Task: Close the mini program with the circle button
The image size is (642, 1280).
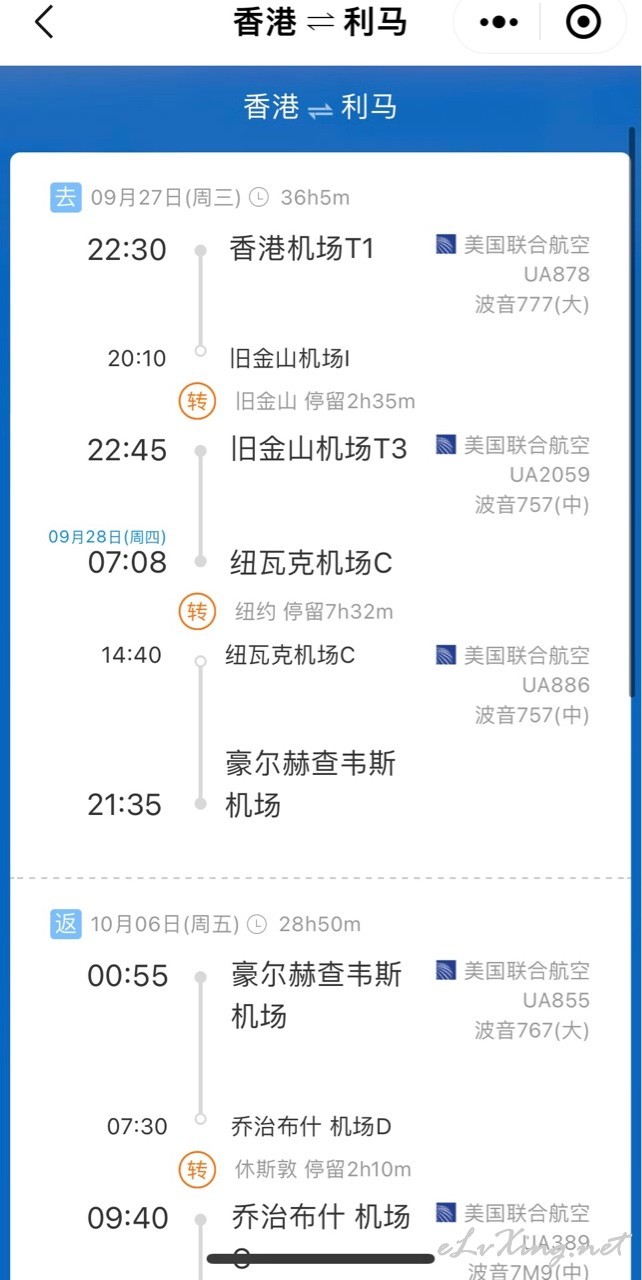Action: coord(584,21)
